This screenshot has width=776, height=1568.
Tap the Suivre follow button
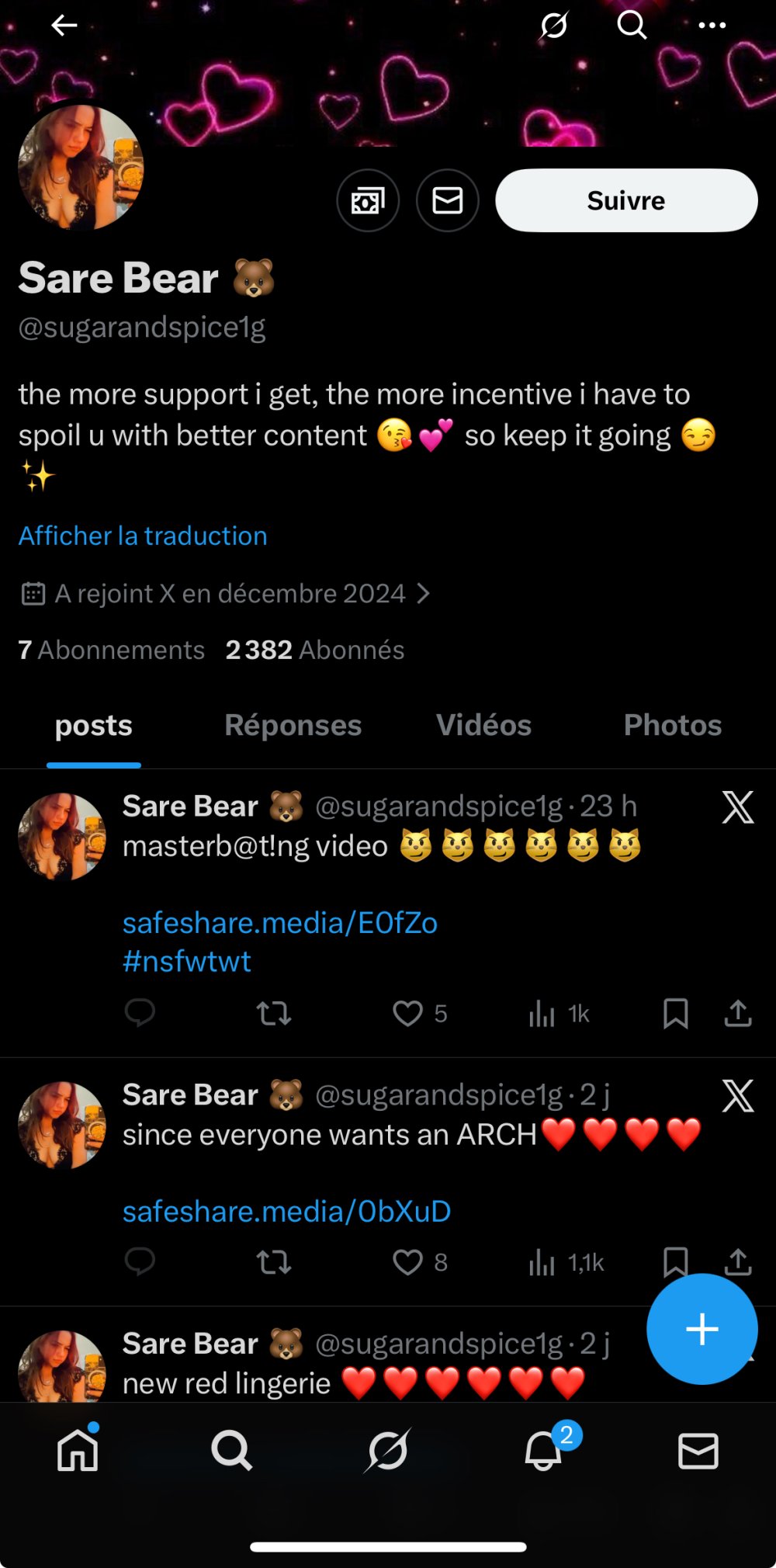point(625,201)
